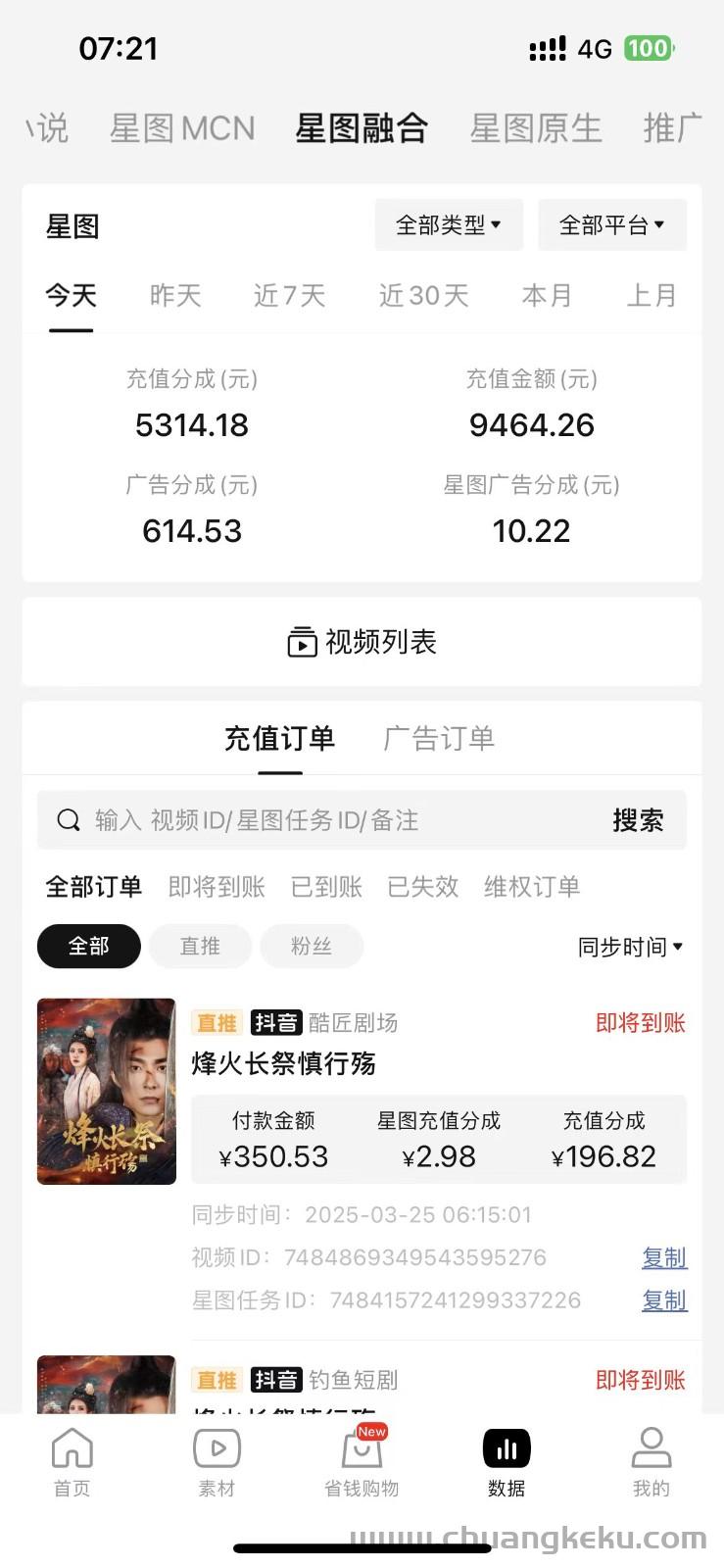Image resolution: width=724 pixels, height=1568 pixels.
Task: Select the 本月 date range
Action: [x=547, y=295]
